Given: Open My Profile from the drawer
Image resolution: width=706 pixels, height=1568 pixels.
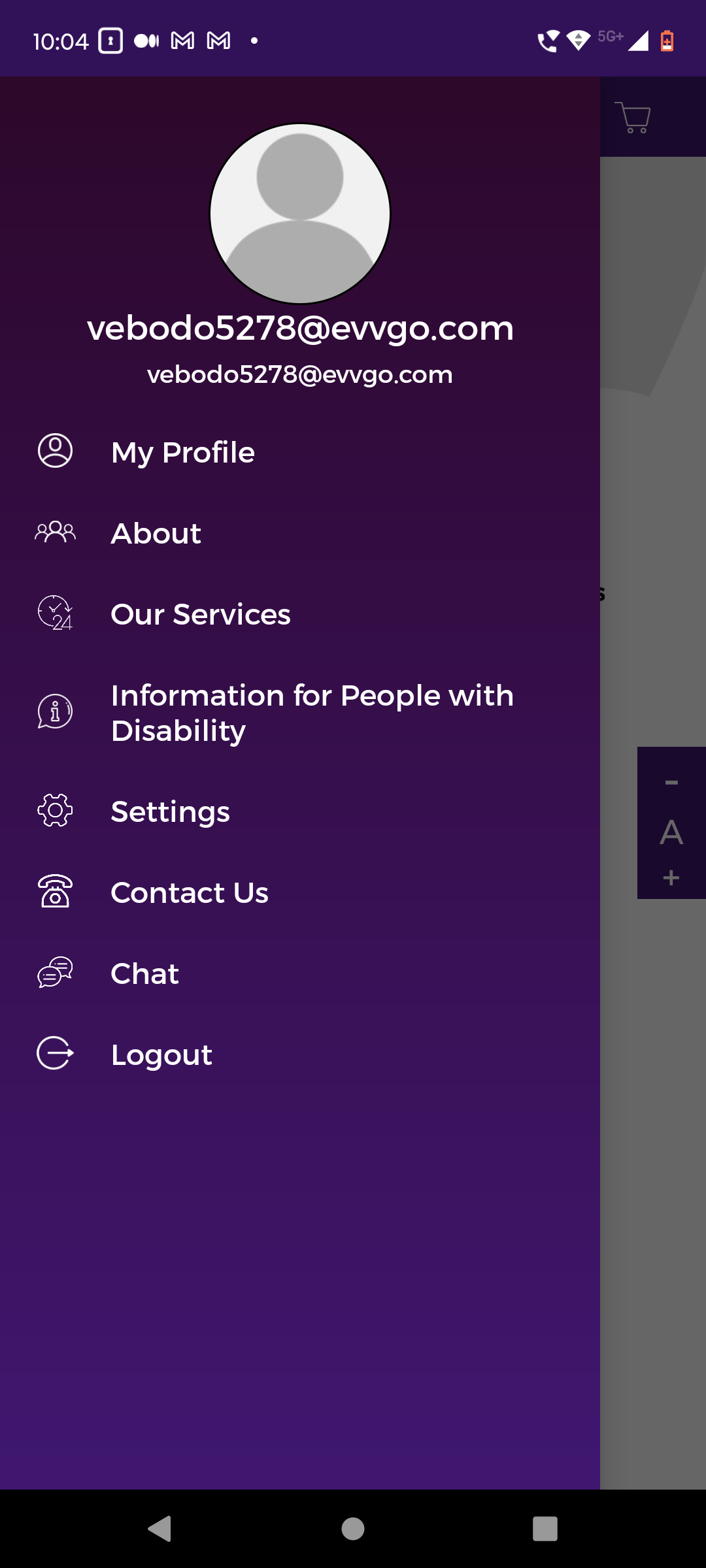Looking at the screenshot, I should click(x=300, y=452).
